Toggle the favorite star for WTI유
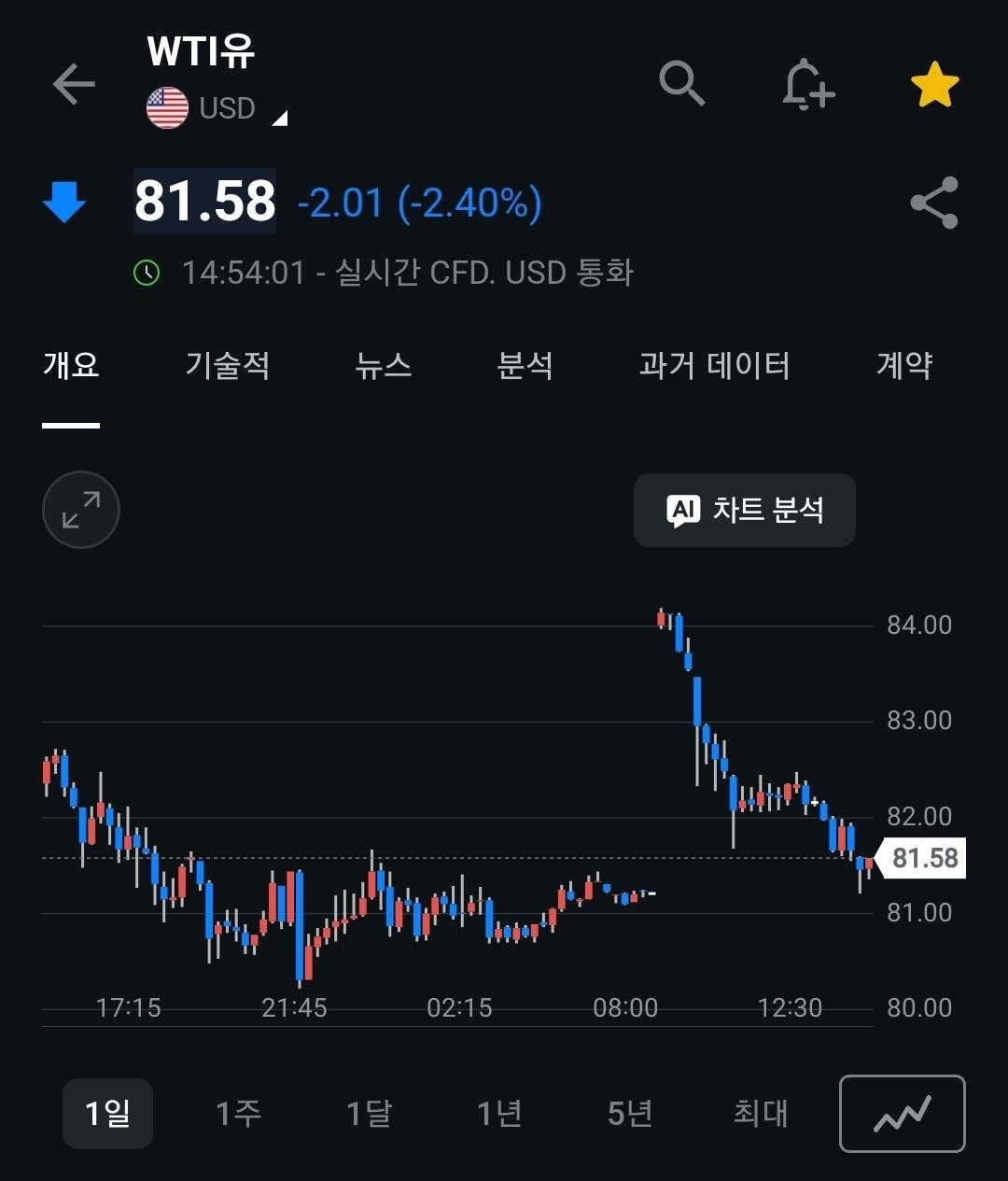This screenshot has width=1008, height=1181. (934, 85)
